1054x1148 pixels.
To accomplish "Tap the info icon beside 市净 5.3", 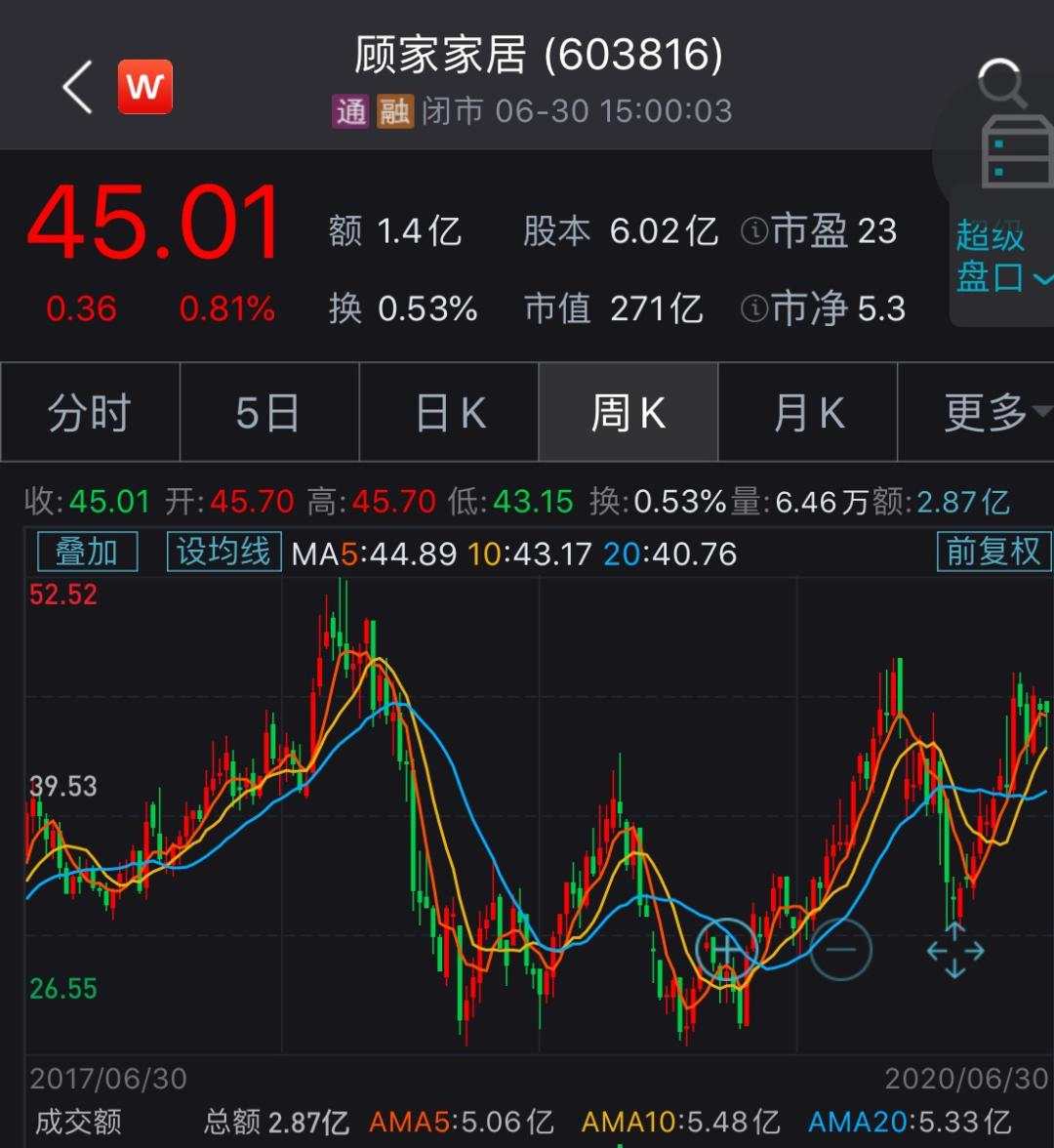I will pos(753,309).
